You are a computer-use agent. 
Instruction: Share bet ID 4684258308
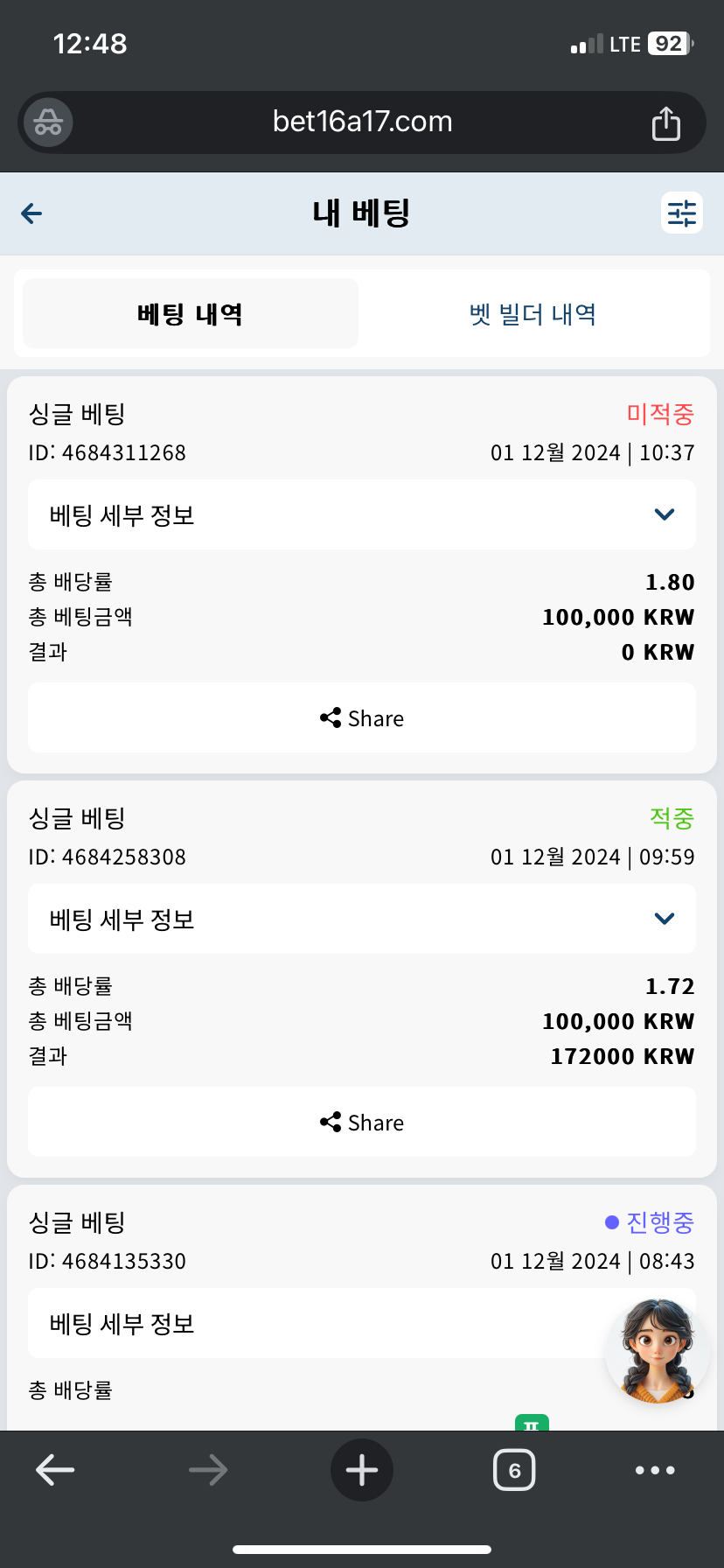pos(362,1123)
